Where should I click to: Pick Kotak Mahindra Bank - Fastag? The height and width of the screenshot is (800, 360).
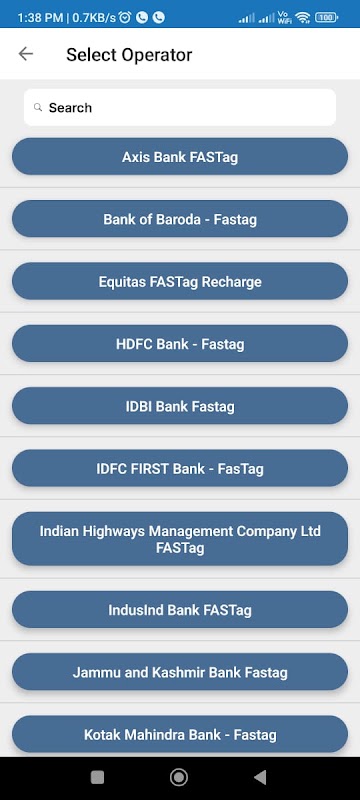click(x=180, y=734)
